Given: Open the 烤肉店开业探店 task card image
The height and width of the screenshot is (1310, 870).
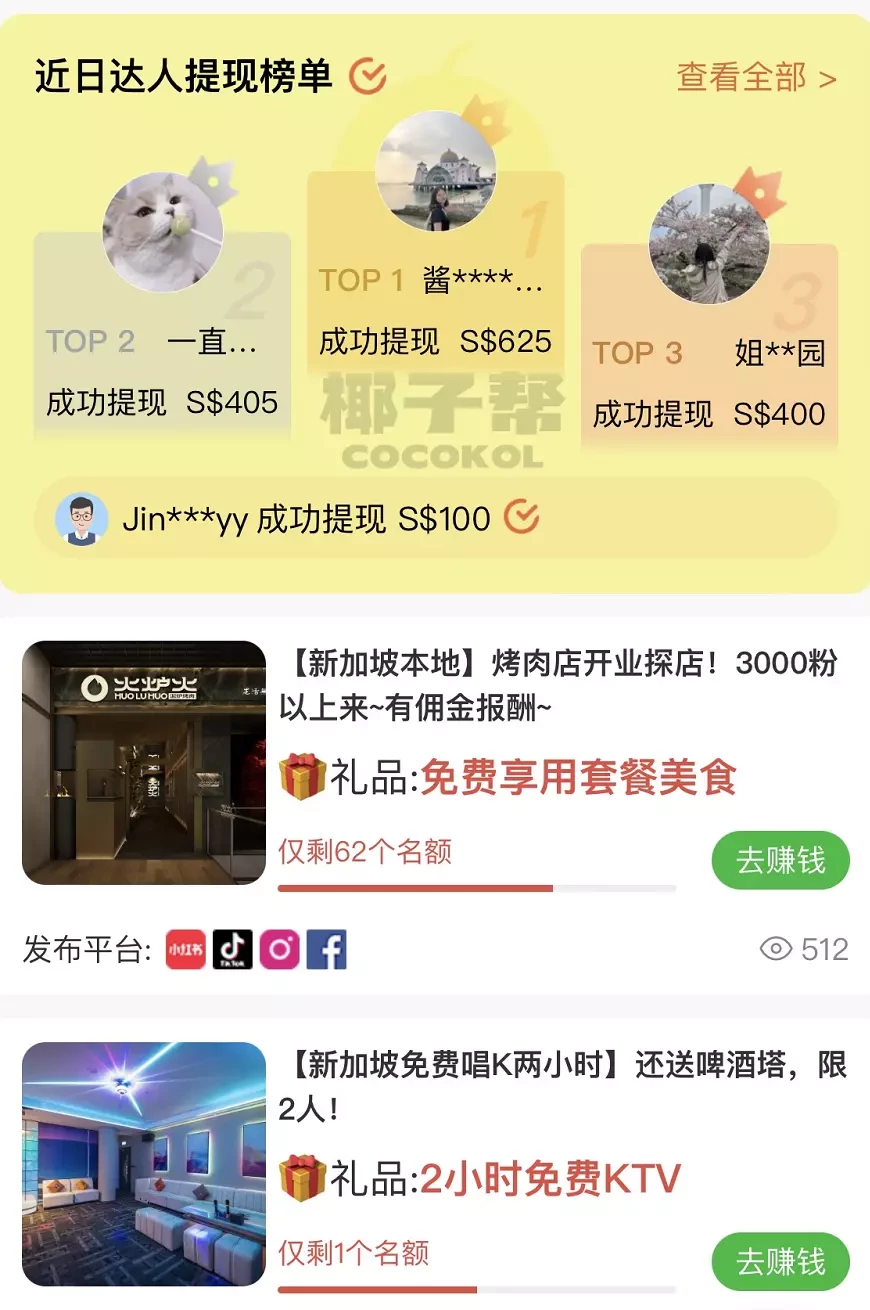Looking at the screenshot, I should tap(144, 763).
